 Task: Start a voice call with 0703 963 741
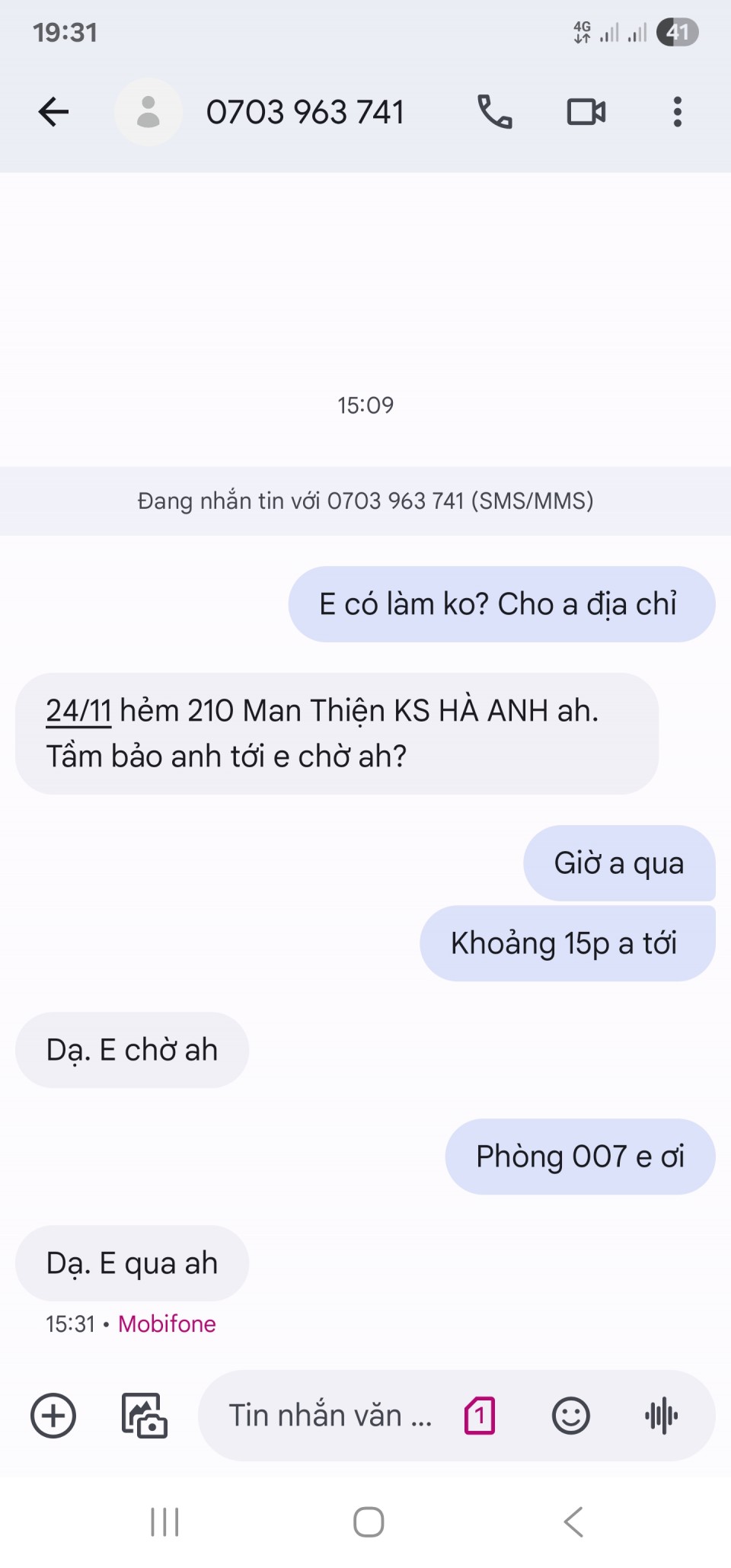pyautogui.click(x=494, y=112)
